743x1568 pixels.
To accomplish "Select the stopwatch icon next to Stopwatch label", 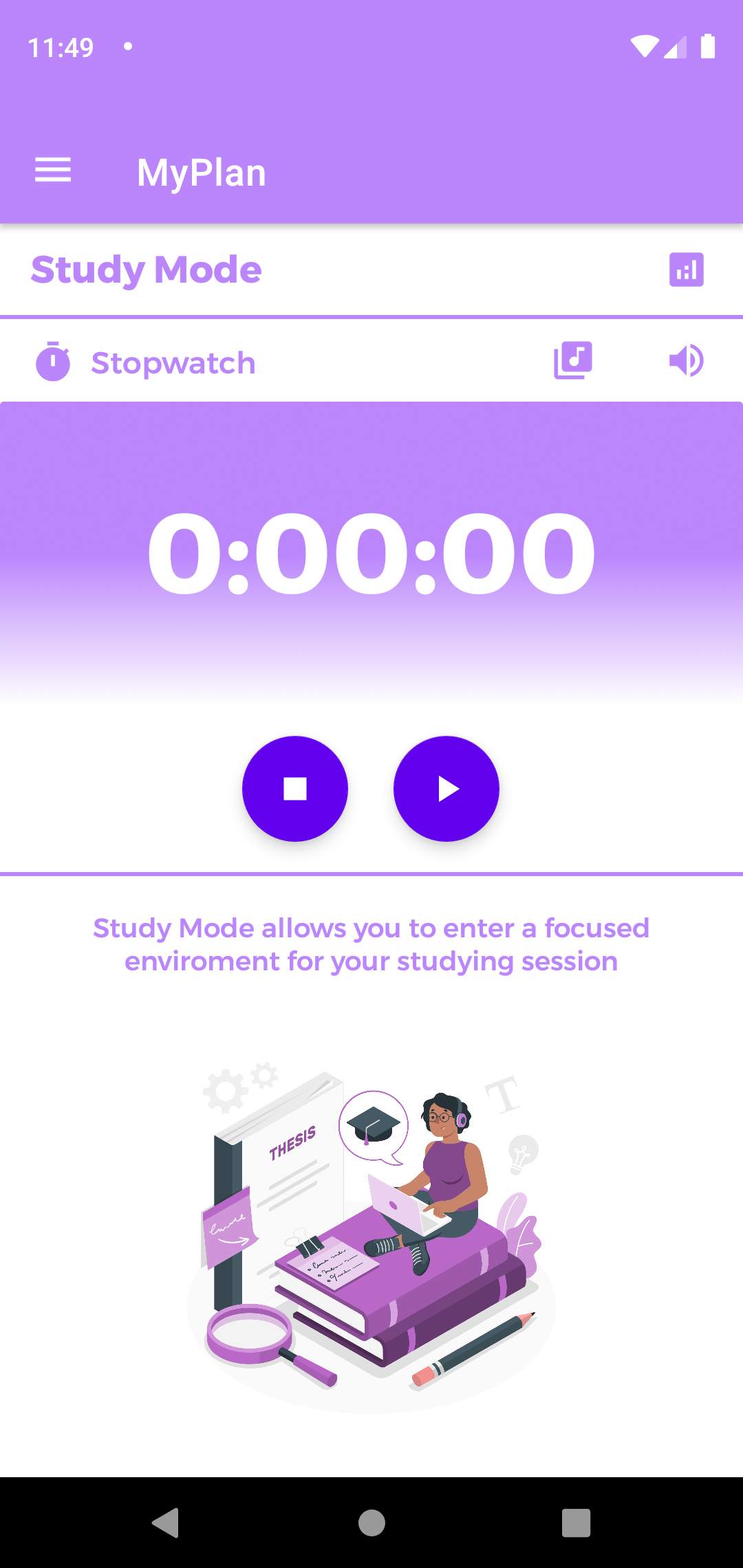I will pyautogui.click(x=54, y=361).
